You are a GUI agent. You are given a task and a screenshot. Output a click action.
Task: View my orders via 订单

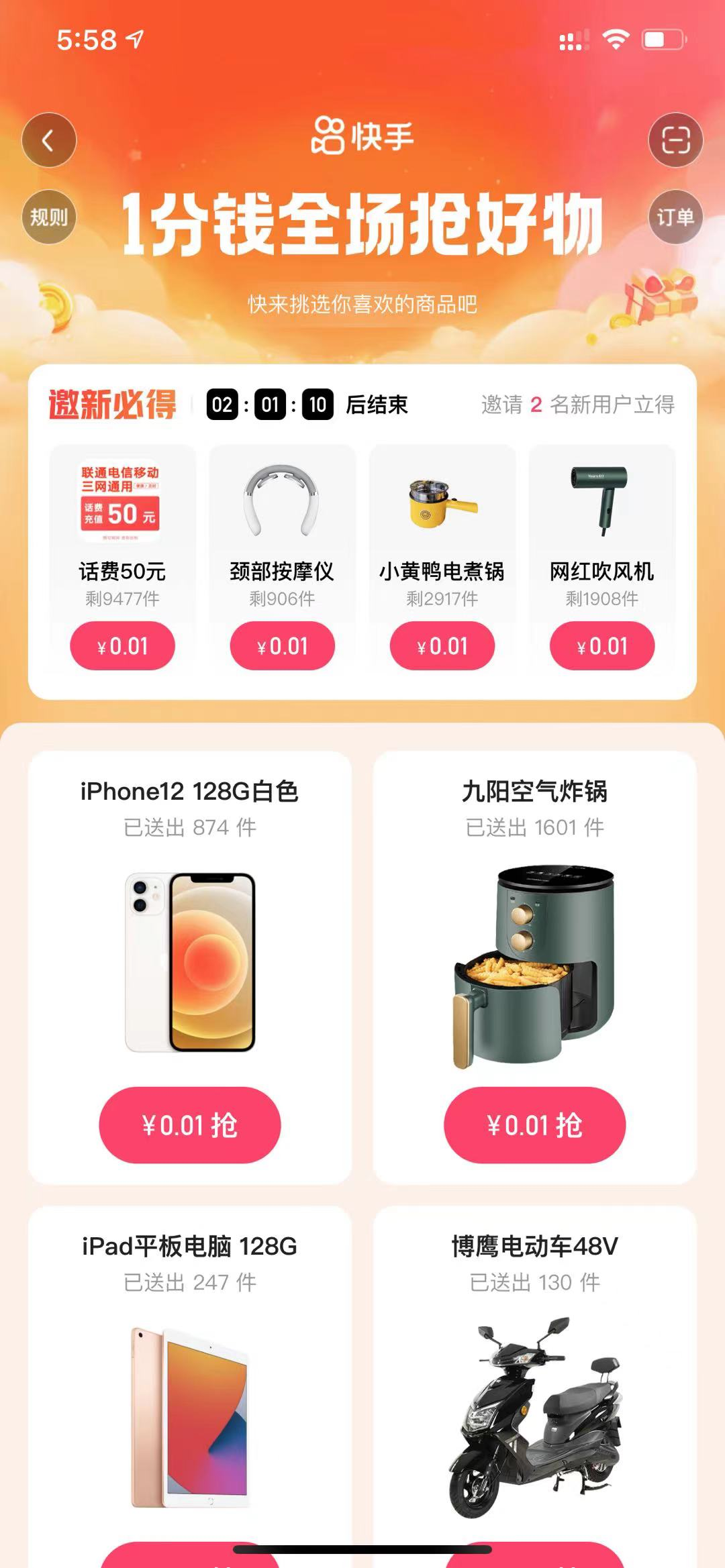(675, 217)
